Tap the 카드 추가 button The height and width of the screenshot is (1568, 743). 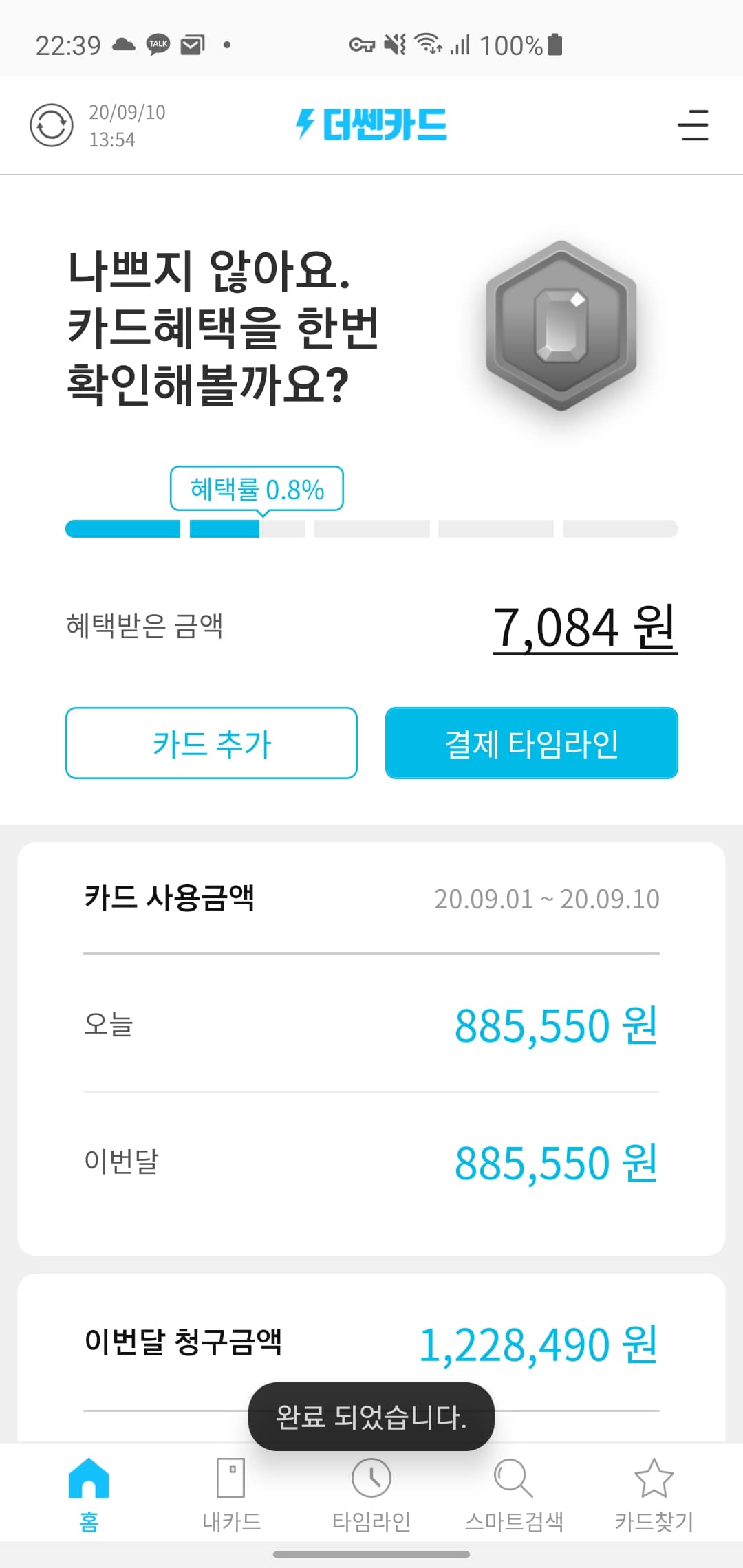(x=211, y=743)
